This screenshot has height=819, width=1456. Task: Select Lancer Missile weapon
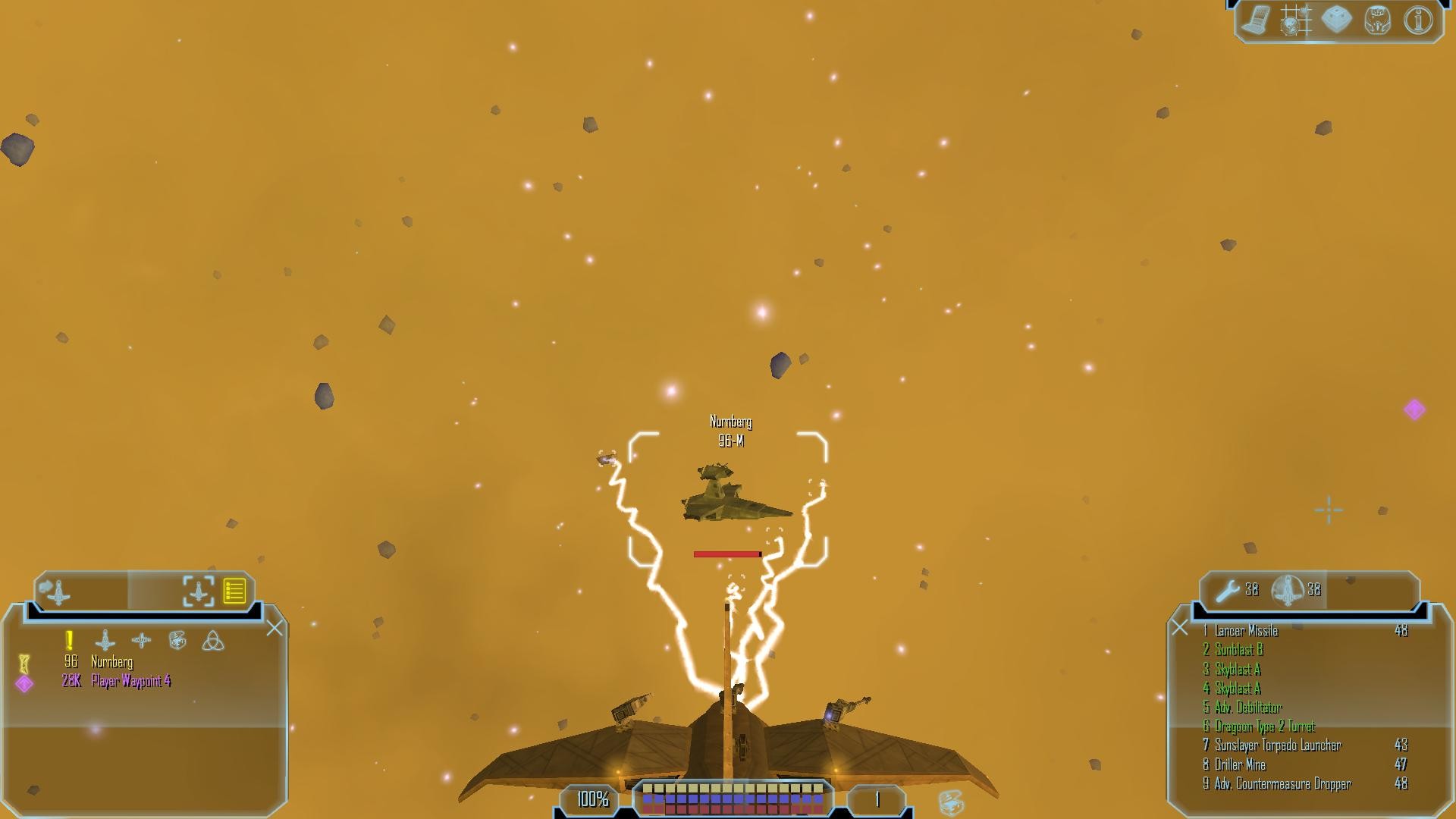[x=1246, y=631]
